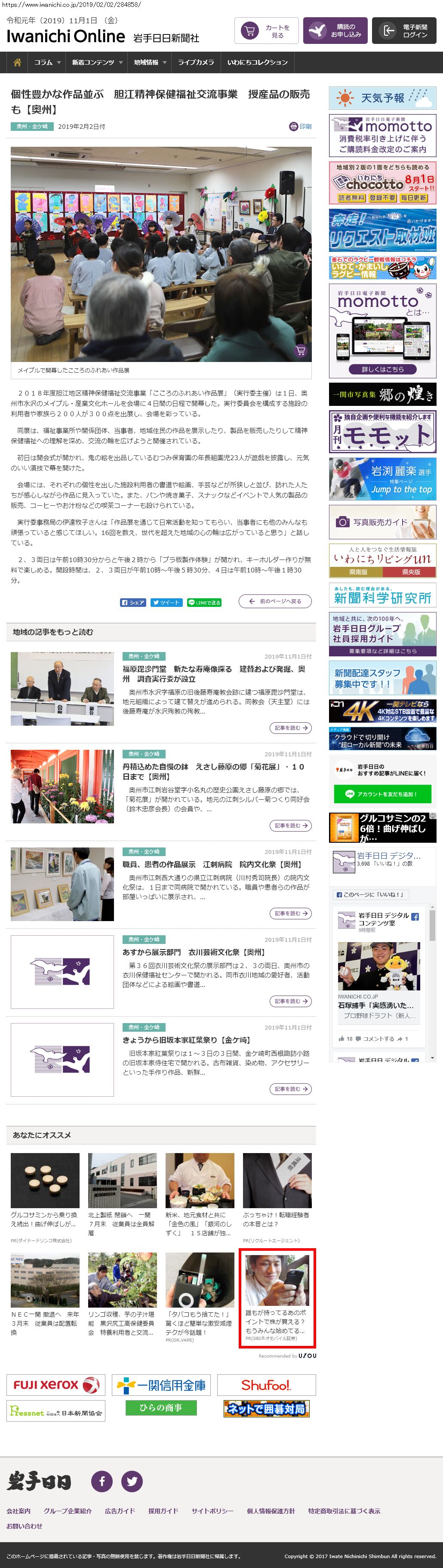The width and height of the screenshot is (443, 1568).
Task: Open the 菊花展 article headline
Action: [213, 771]
